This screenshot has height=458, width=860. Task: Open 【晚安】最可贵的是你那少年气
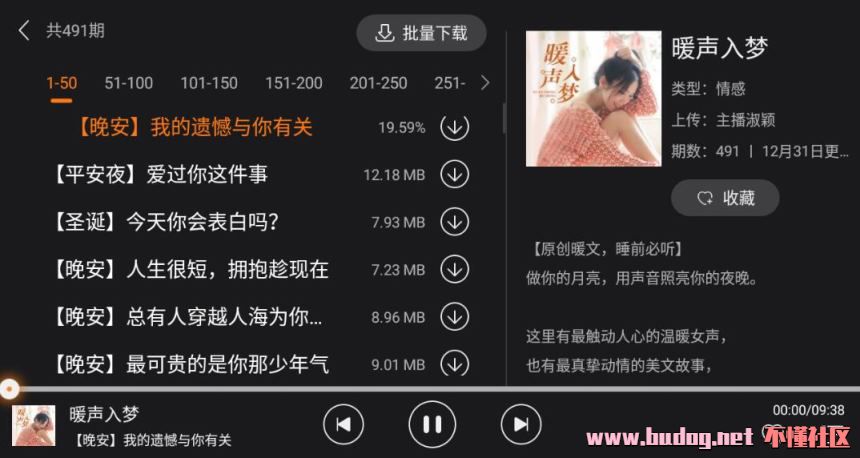(190, 364)
